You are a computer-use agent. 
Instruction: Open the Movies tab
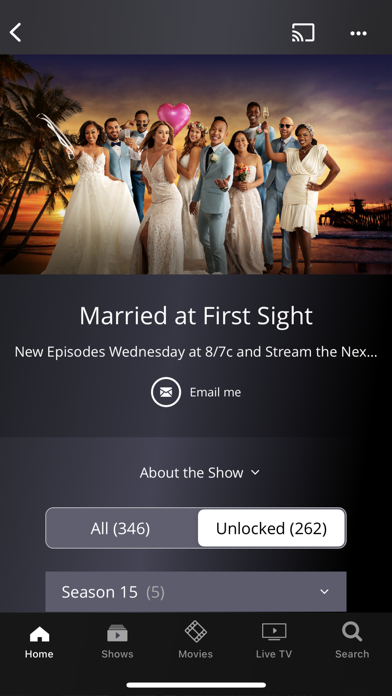tap(195, 640)
